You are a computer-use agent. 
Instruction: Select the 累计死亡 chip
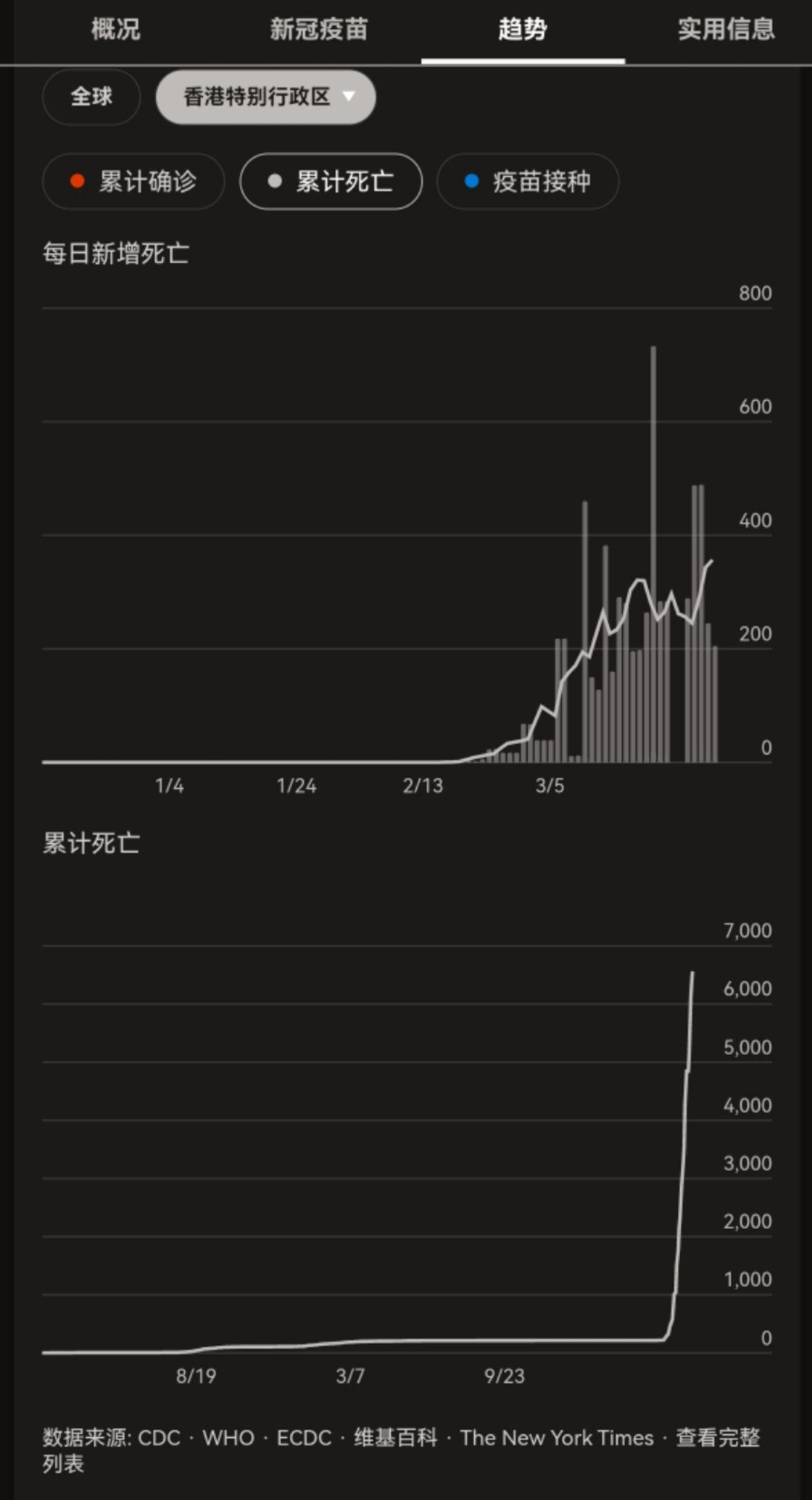[331, 182]
